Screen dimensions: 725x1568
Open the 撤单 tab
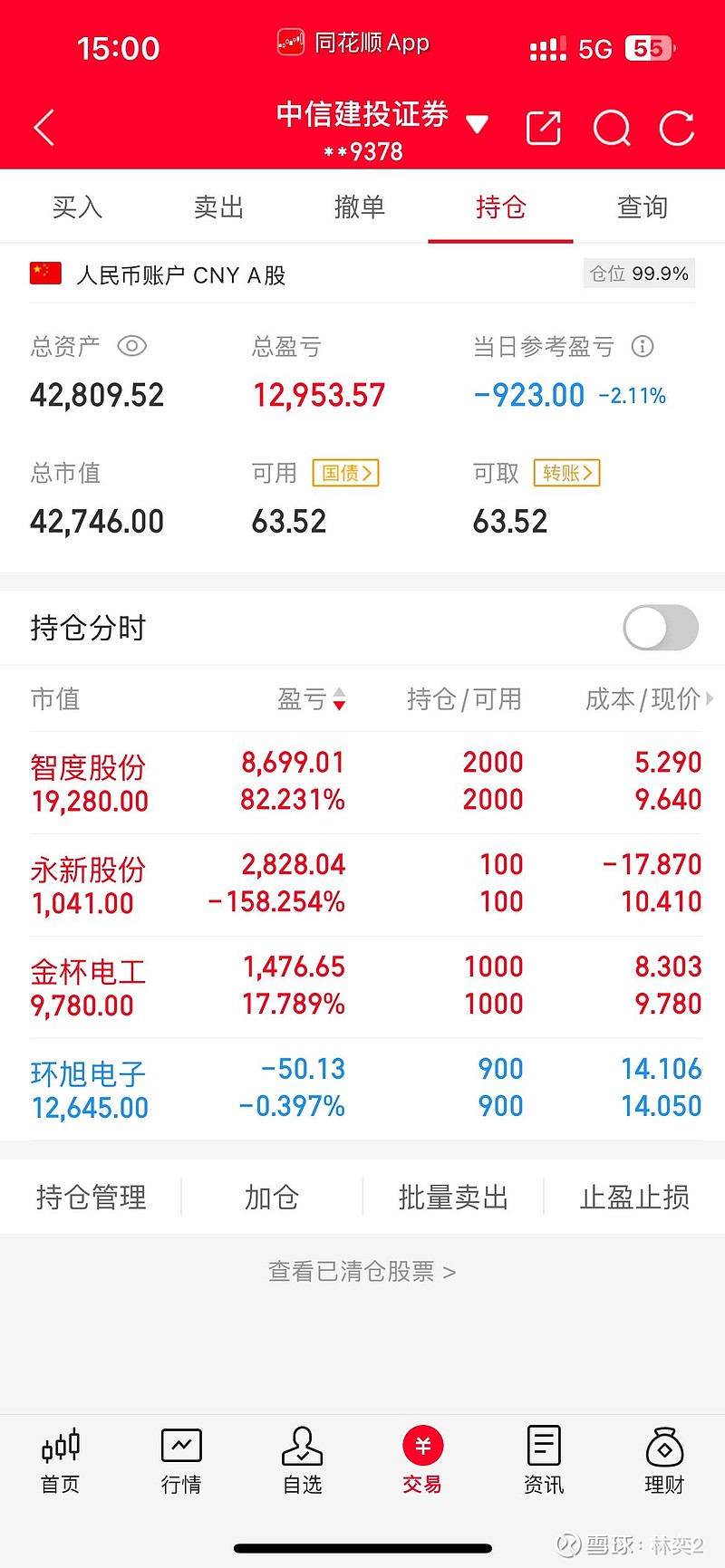360,207
